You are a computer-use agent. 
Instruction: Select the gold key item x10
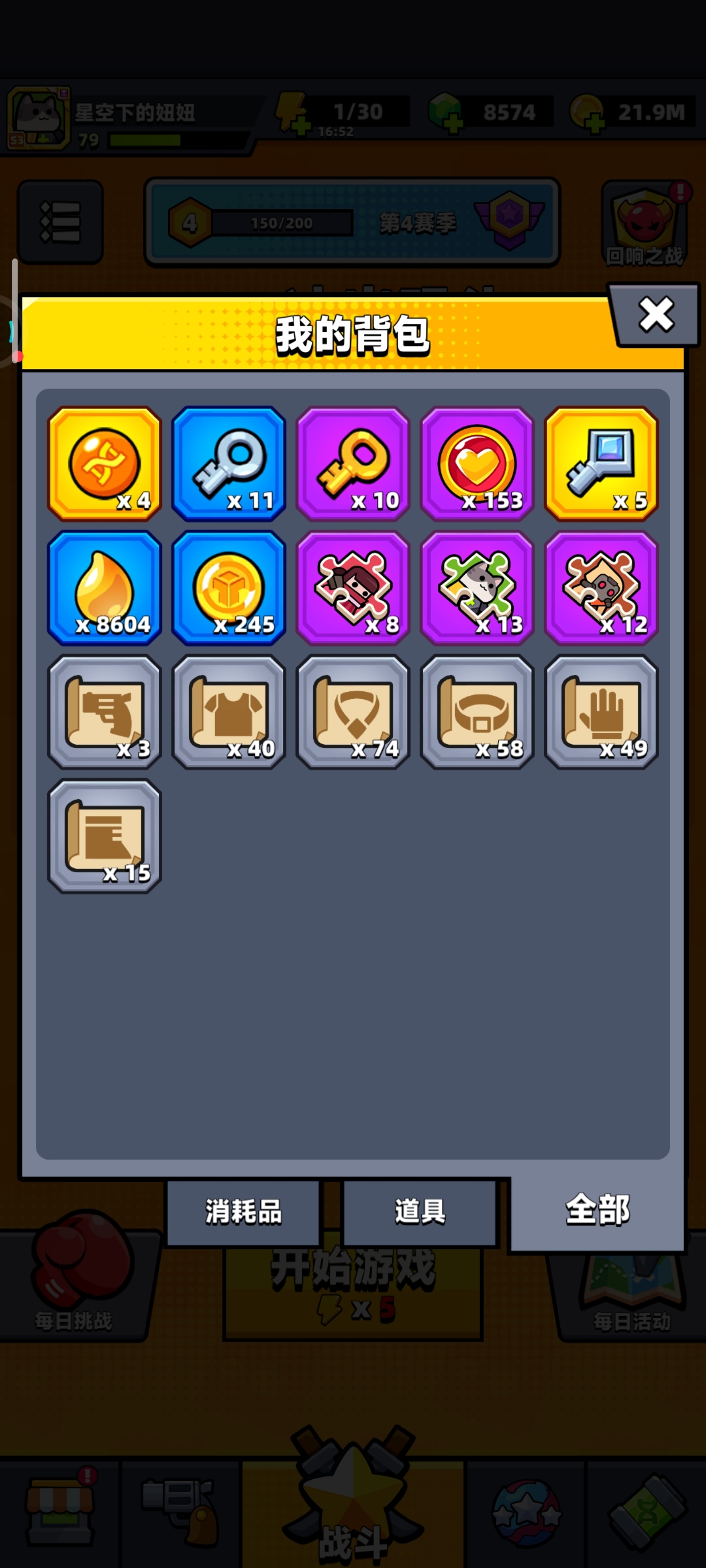coord(353,464)
